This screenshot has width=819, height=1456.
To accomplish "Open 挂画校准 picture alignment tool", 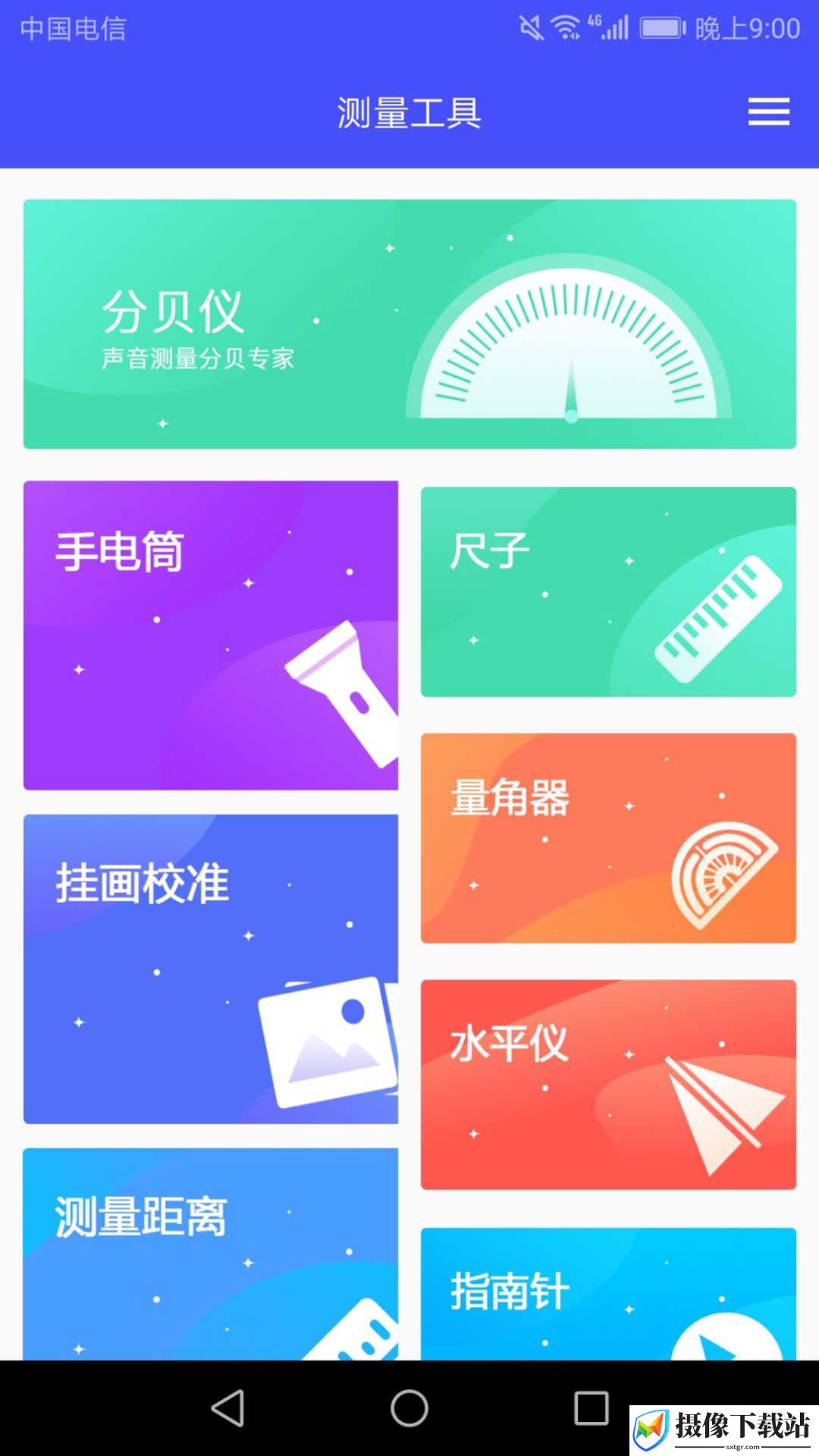I will coord(211,969).
